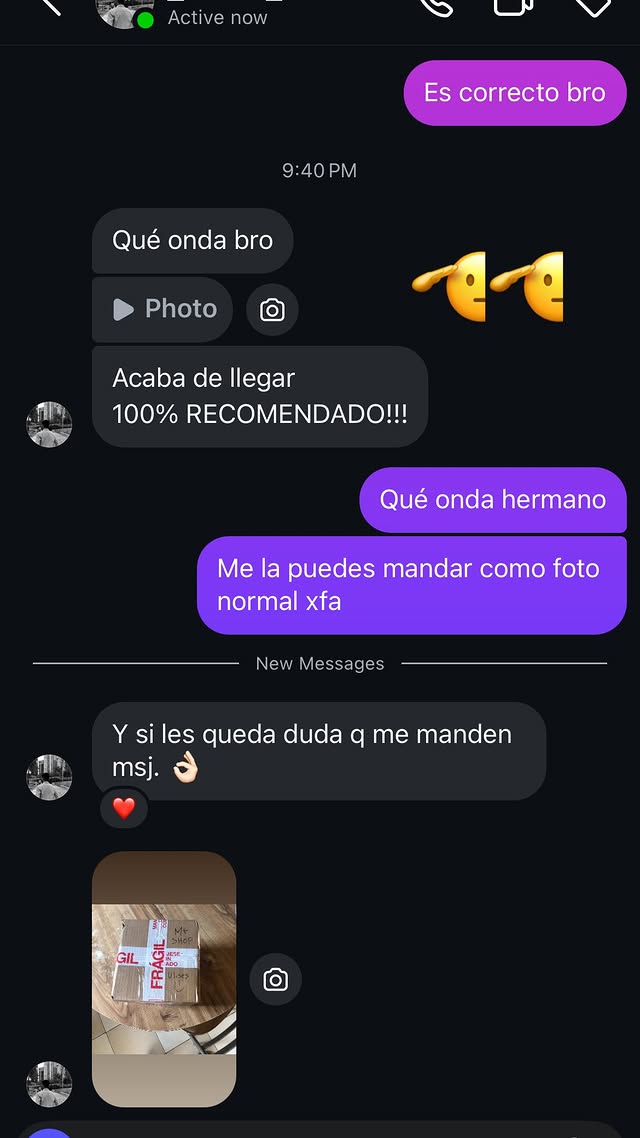Start a video call
The width and height of the screenshot is (640, 1138).
pos(514,6)
